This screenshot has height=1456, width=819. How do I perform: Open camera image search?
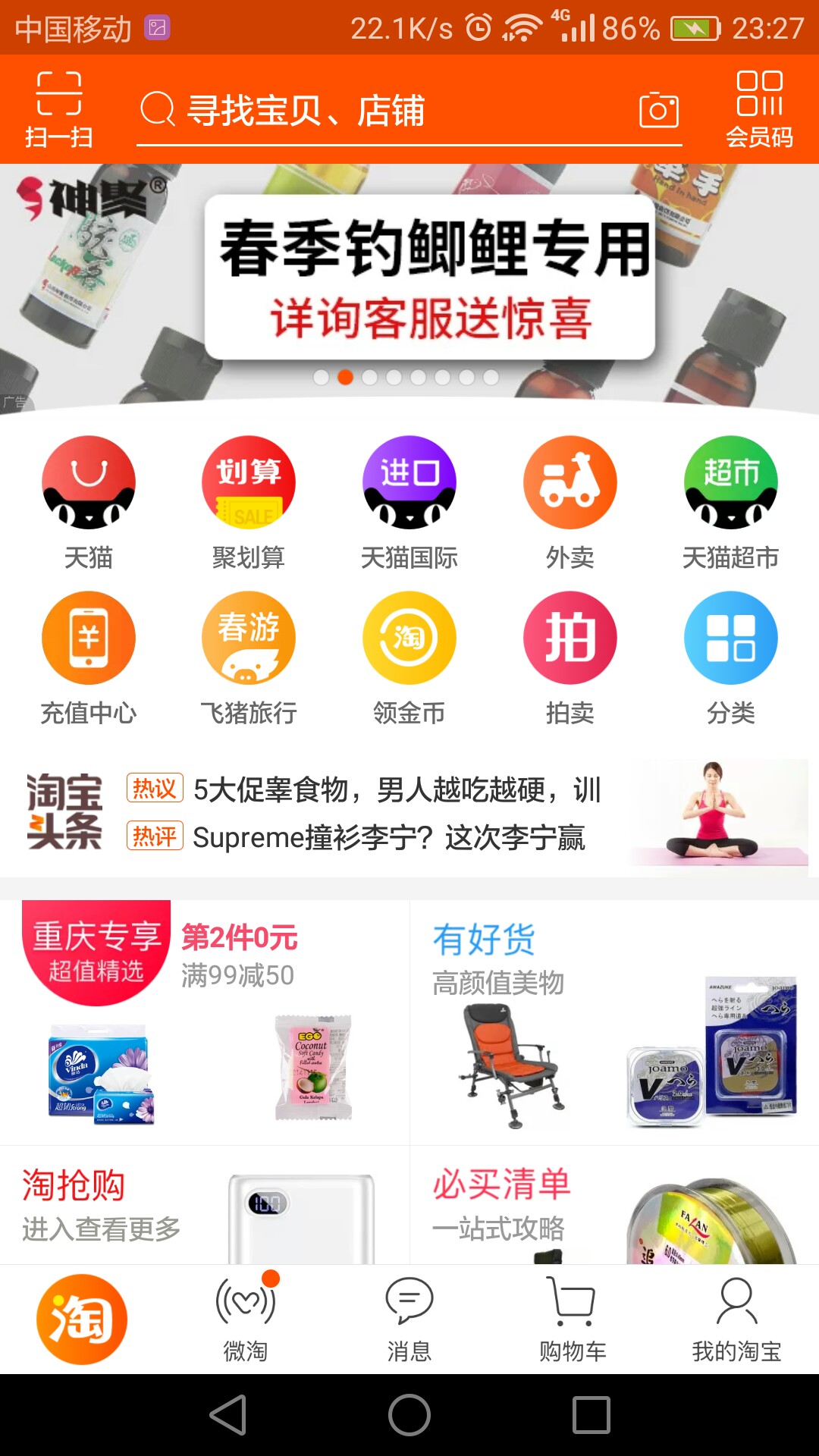658,111
